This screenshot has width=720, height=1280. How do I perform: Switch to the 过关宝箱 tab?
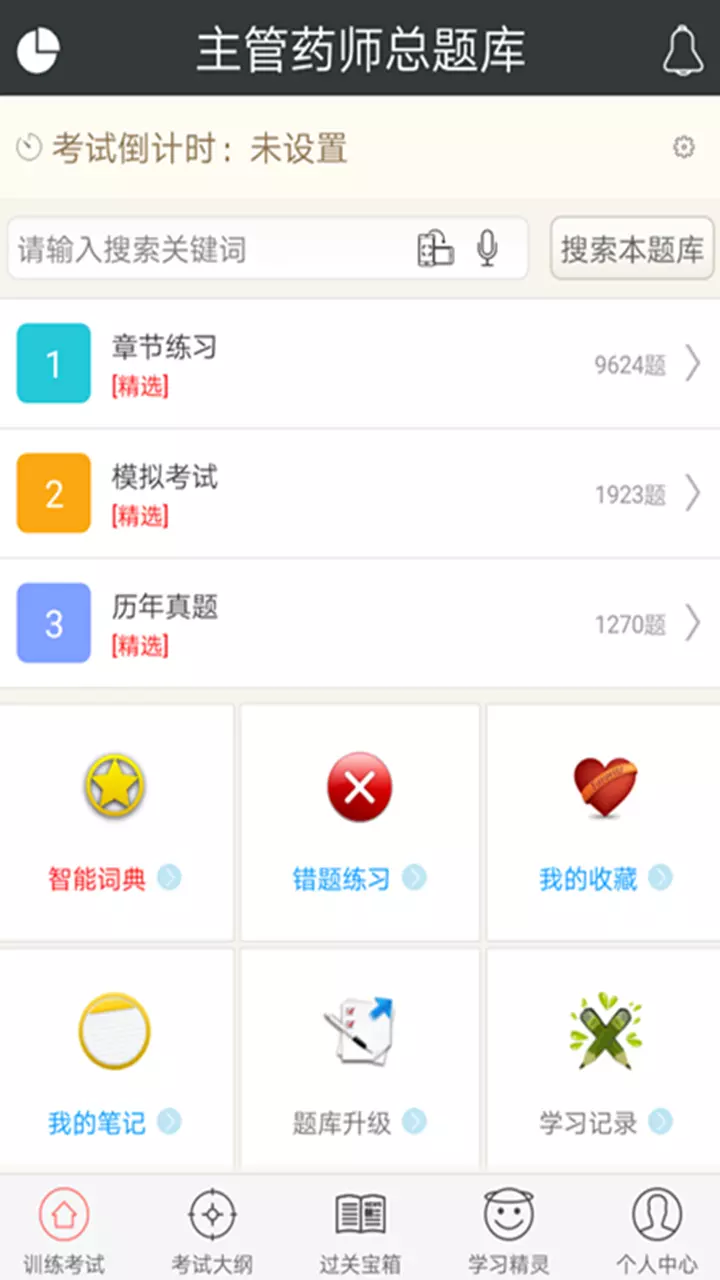tap(360, 1230)
